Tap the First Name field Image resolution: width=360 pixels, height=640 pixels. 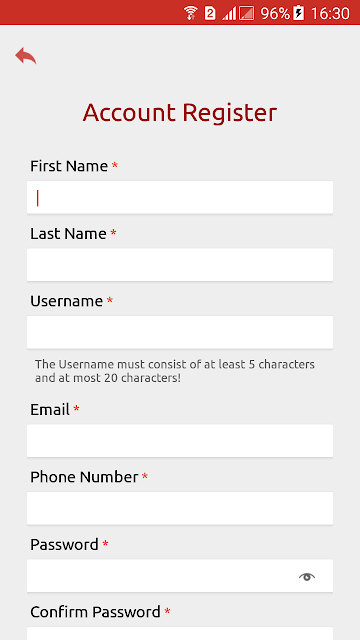tap(180, 197)
